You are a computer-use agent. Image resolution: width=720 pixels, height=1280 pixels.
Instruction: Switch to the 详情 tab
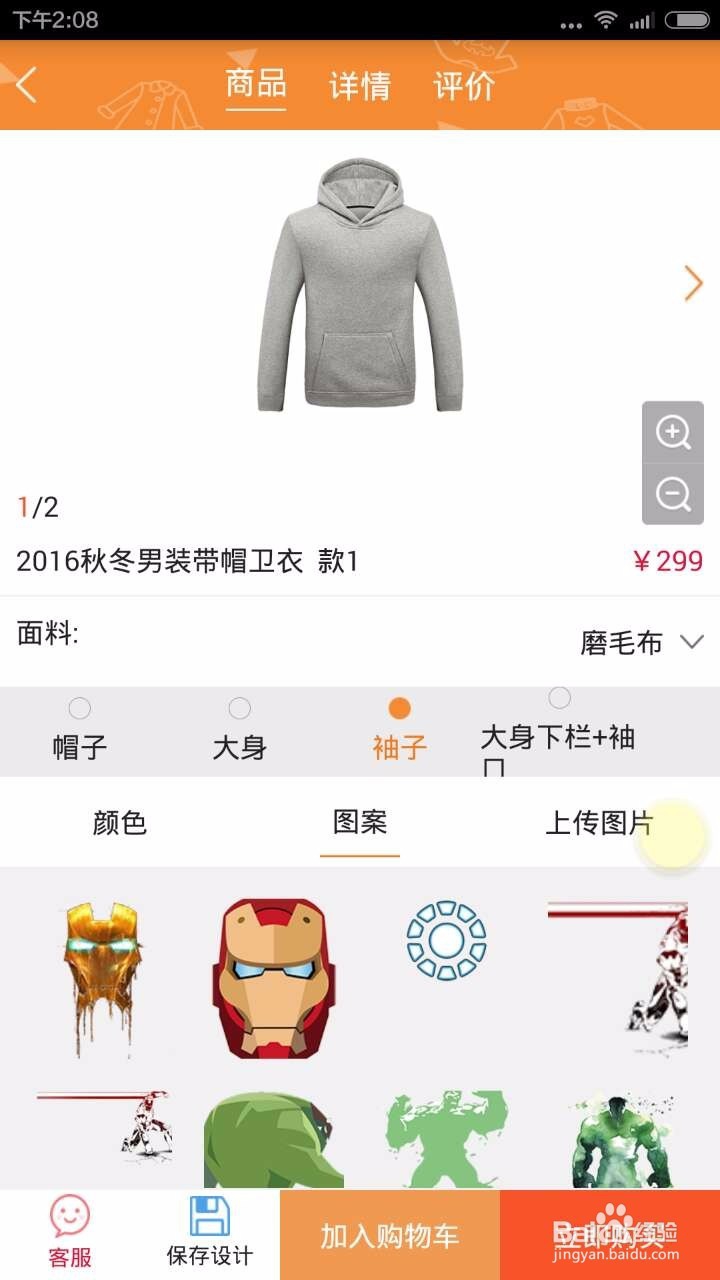(359, 87)
